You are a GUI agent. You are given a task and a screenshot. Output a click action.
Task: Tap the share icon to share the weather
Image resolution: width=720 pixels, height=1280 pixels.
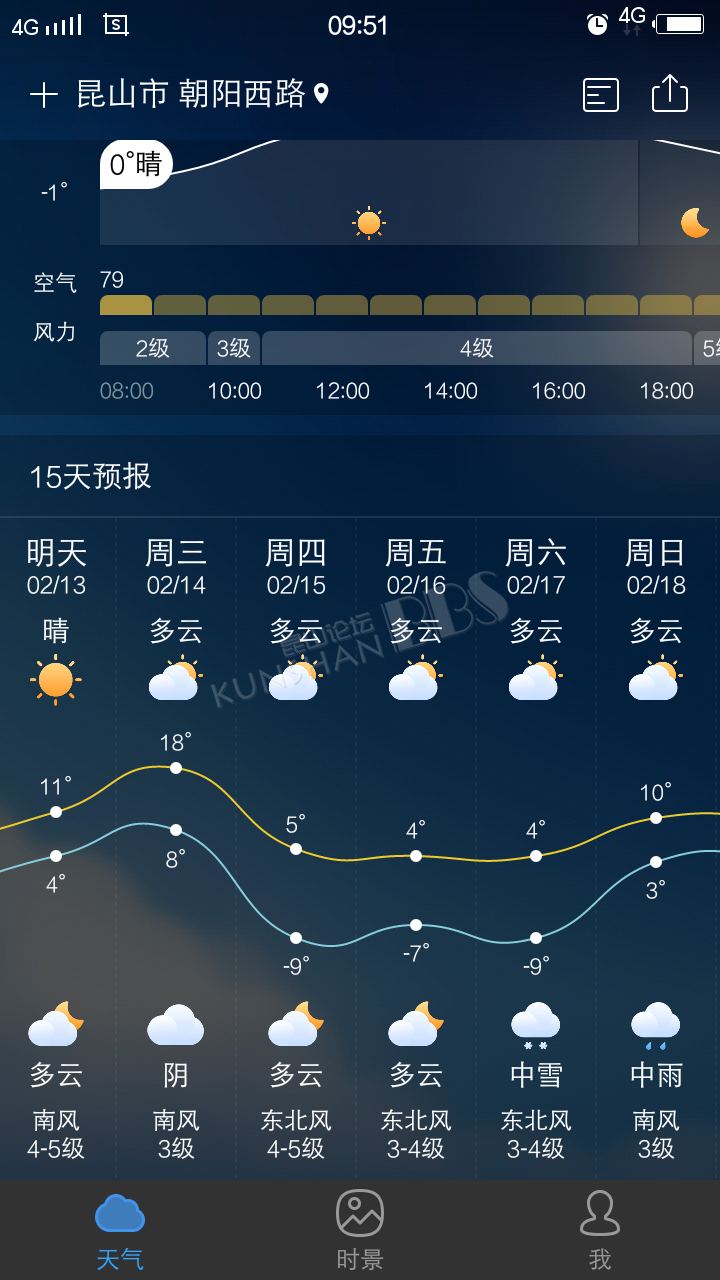[669, 94]
